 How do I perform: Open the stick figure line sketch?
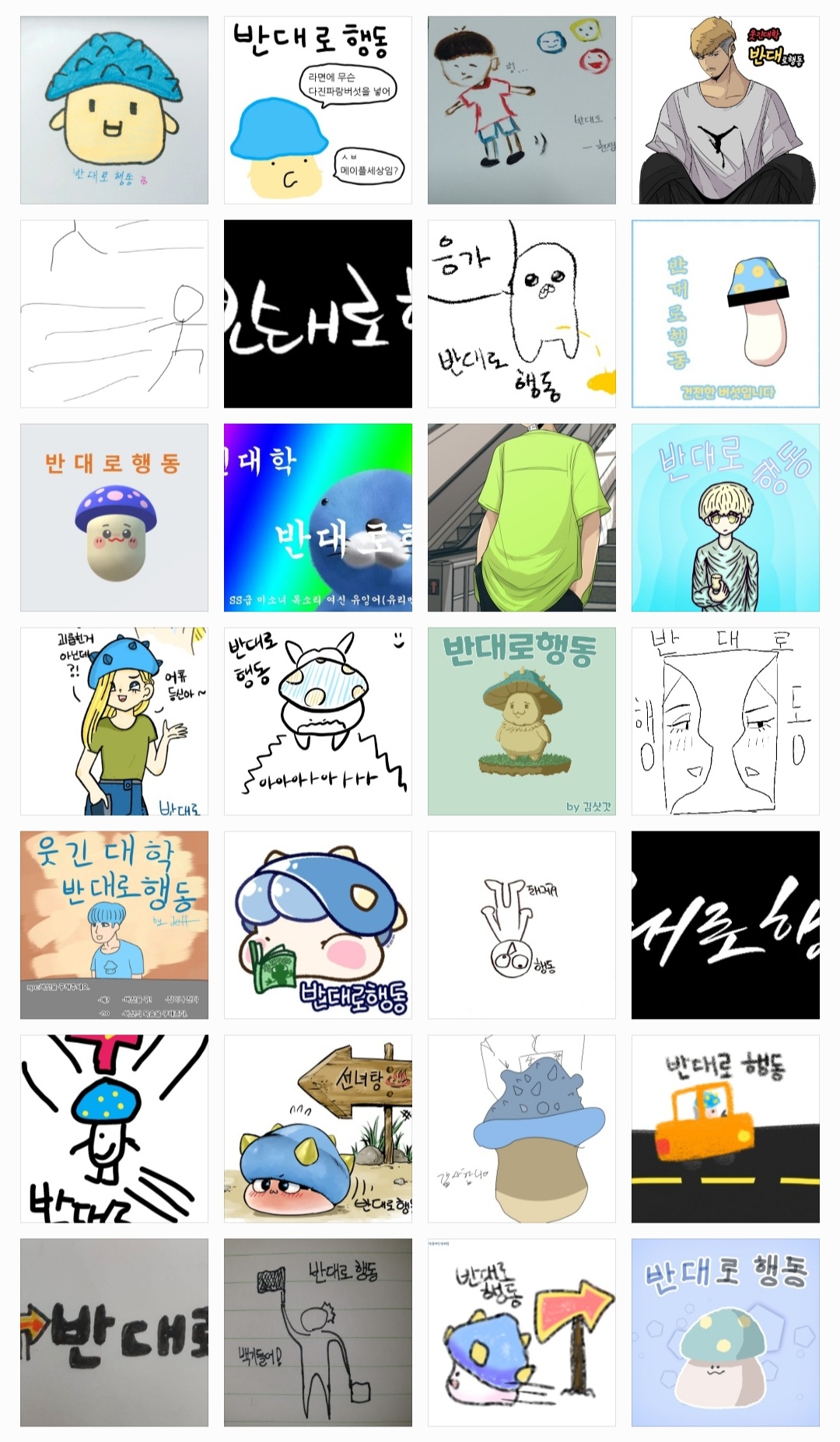click(114, 314)
